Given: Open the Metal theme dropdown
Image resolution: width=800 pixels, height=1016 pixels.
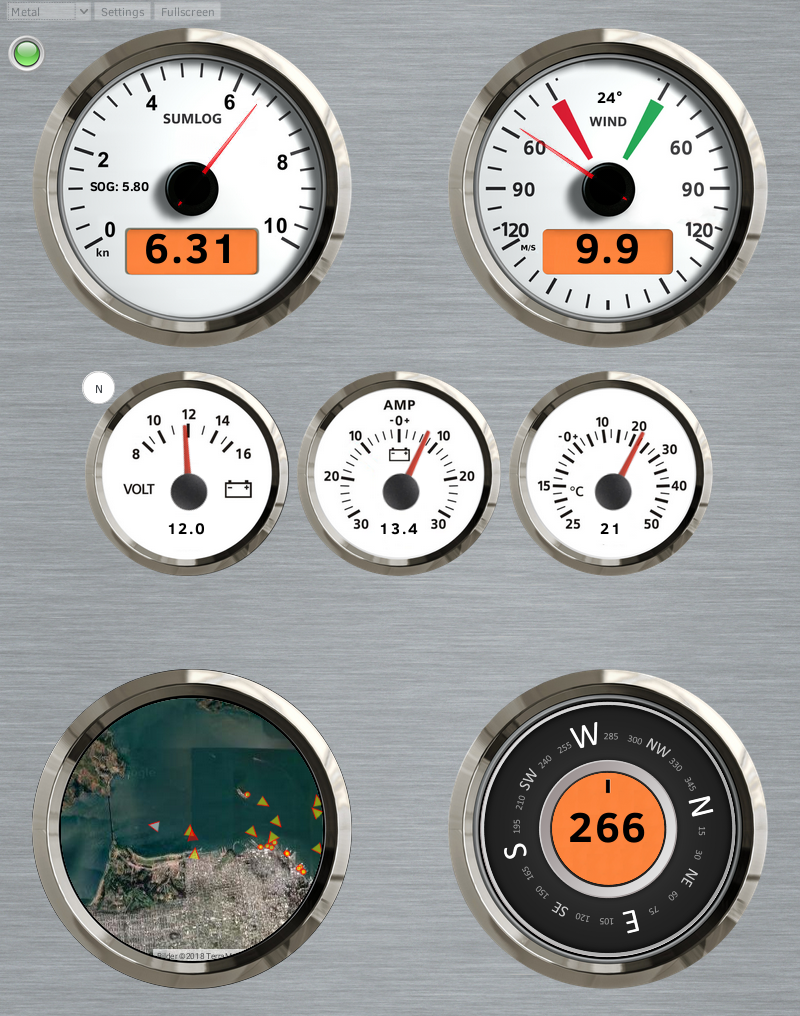Looking at the screenshot, I should pos(48,12).
